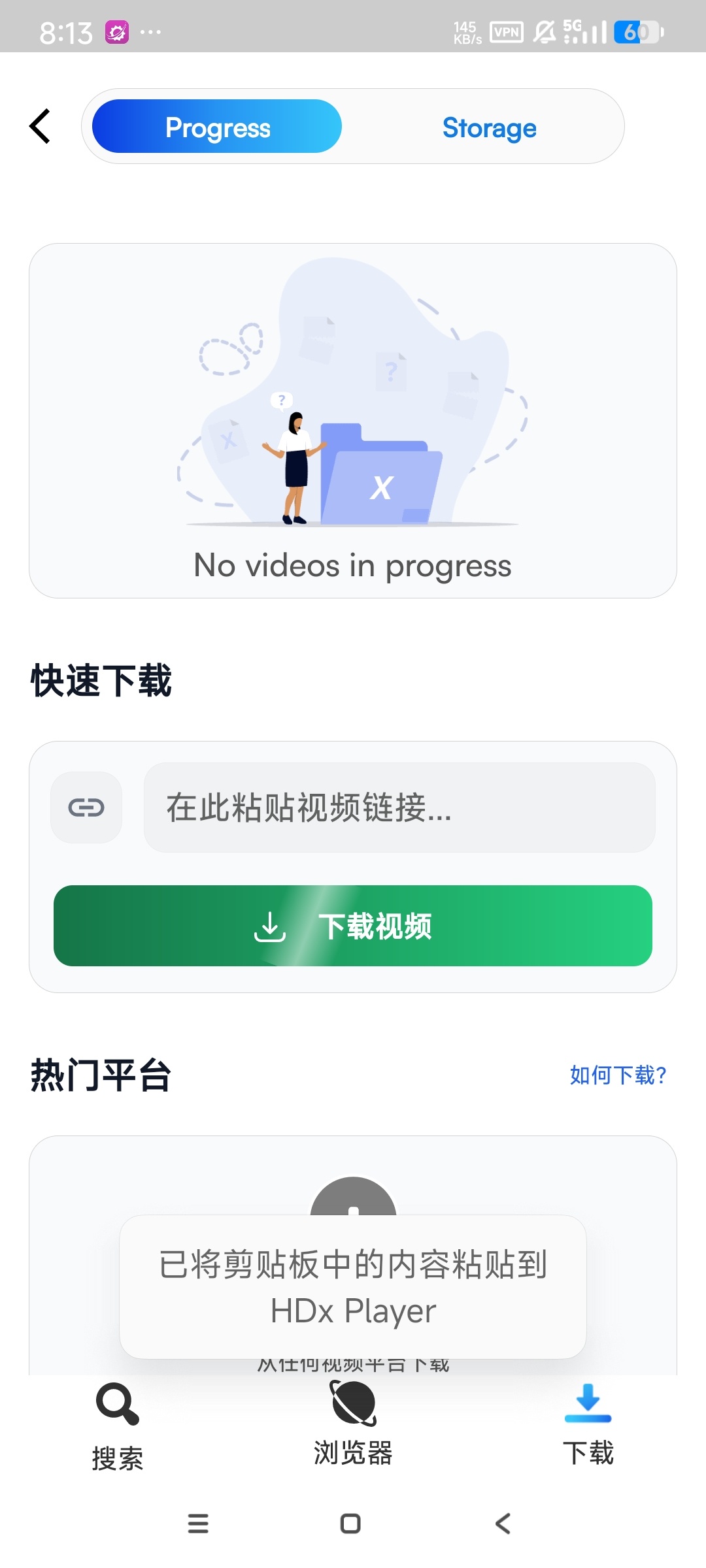The image size is (706, 1568).
Task: Go back using the top-left arrow
Action: point(40,126)
